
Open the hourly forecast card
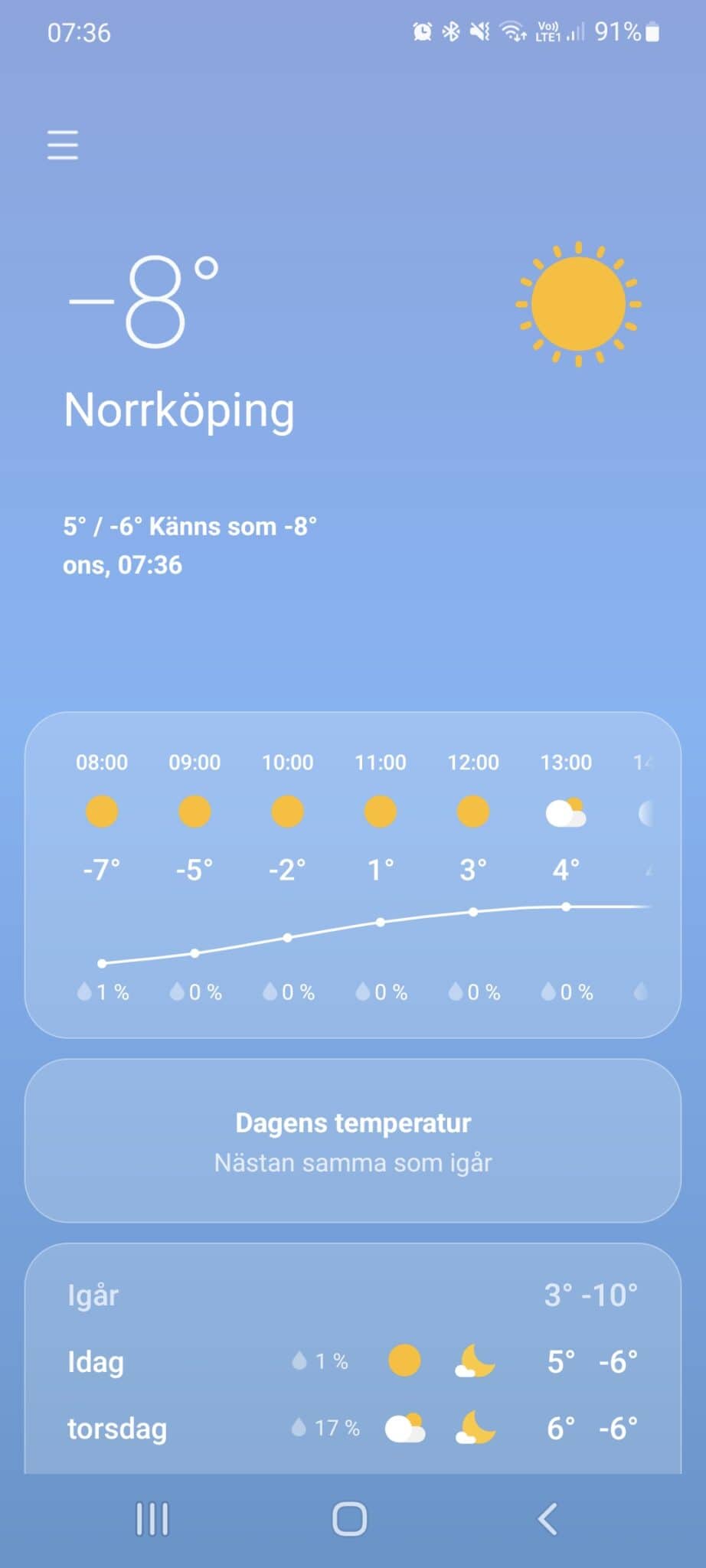352,874
